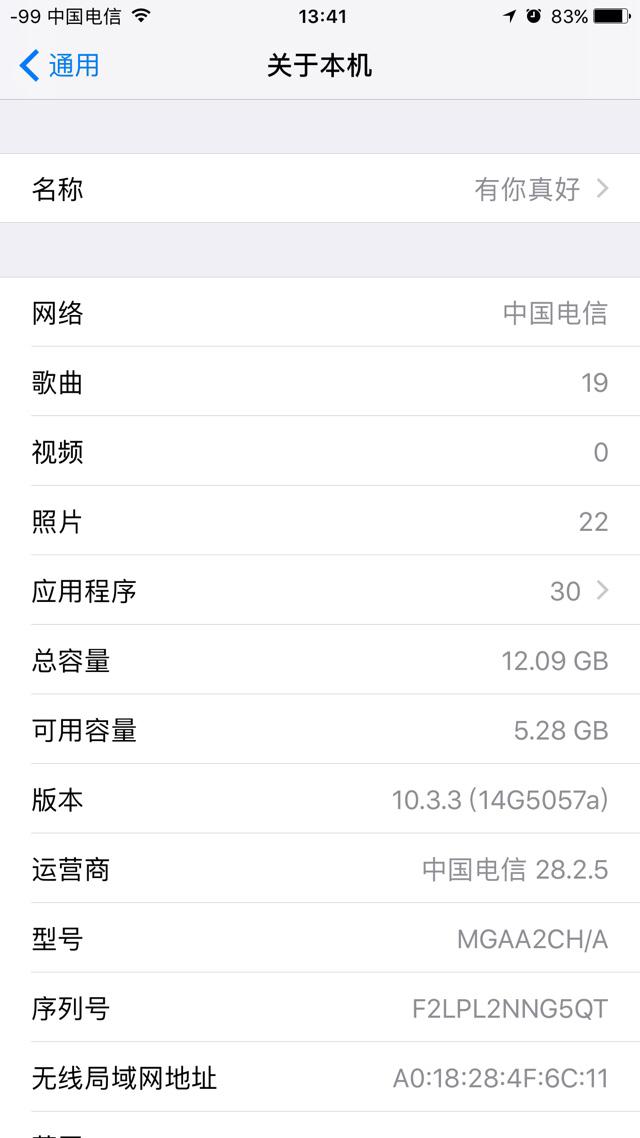Open the 名称 row to rename device
Viewport: 640px width, 1138px height.
tap(320, 189)
